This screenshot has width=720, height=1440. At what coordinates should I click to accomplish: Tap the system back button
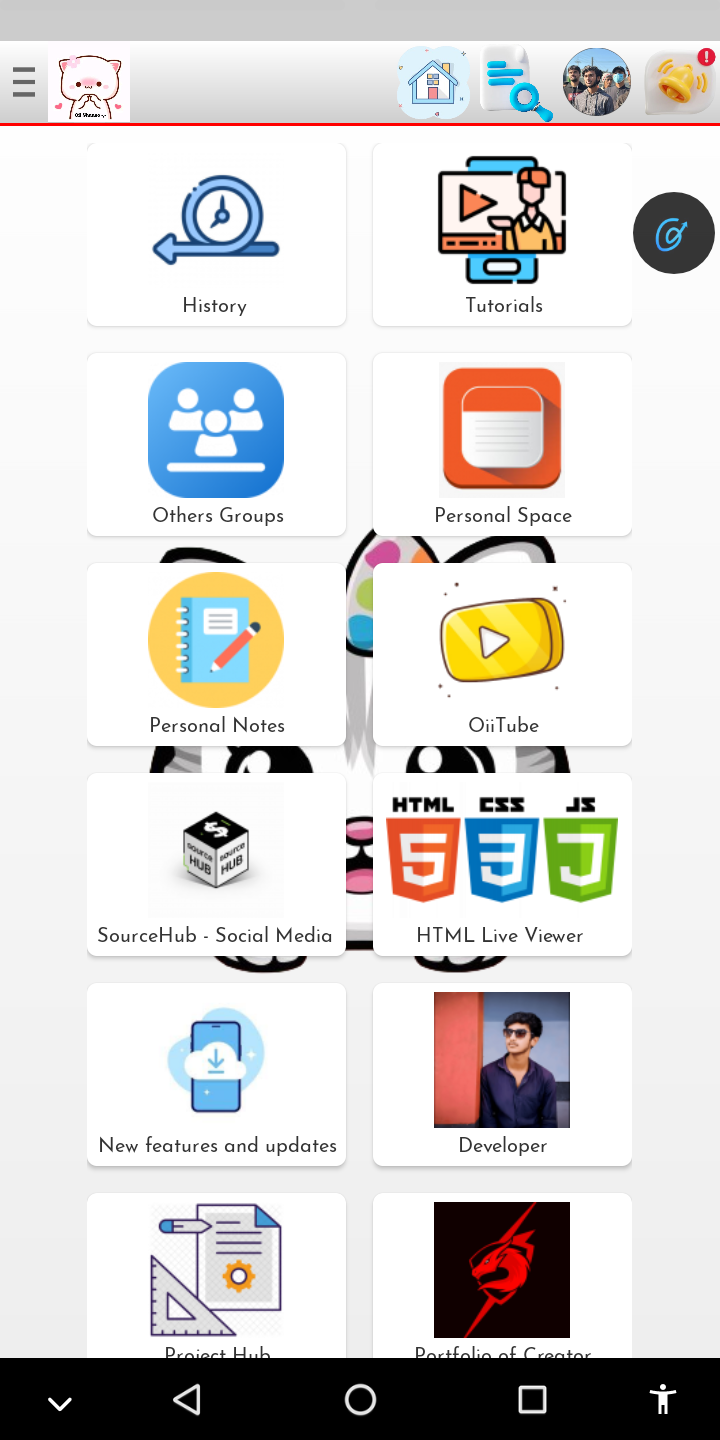click(x=187, y=1400)
